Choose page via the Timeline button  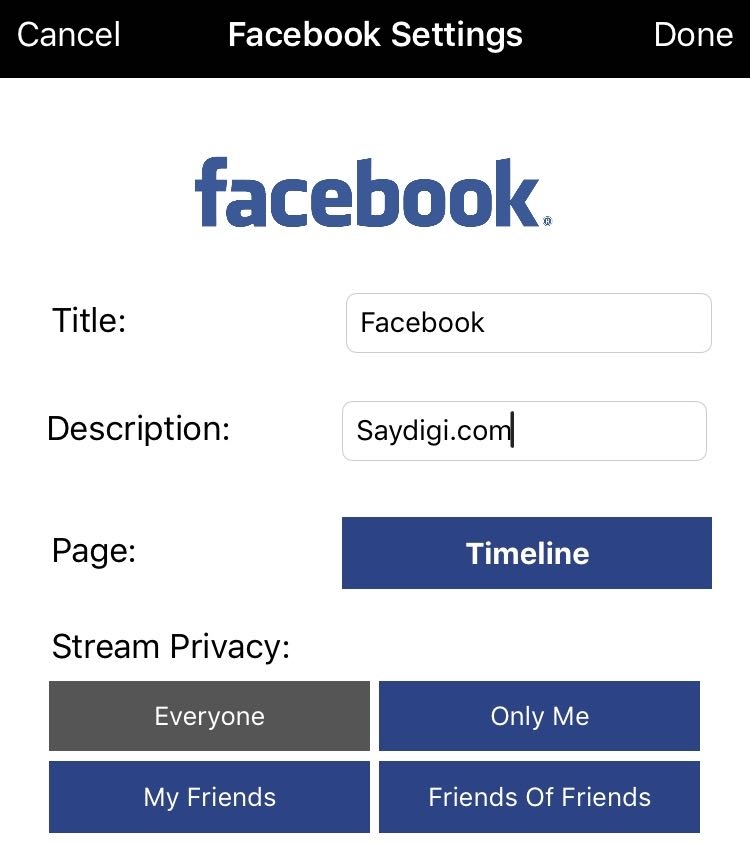[x=527, y=553]
